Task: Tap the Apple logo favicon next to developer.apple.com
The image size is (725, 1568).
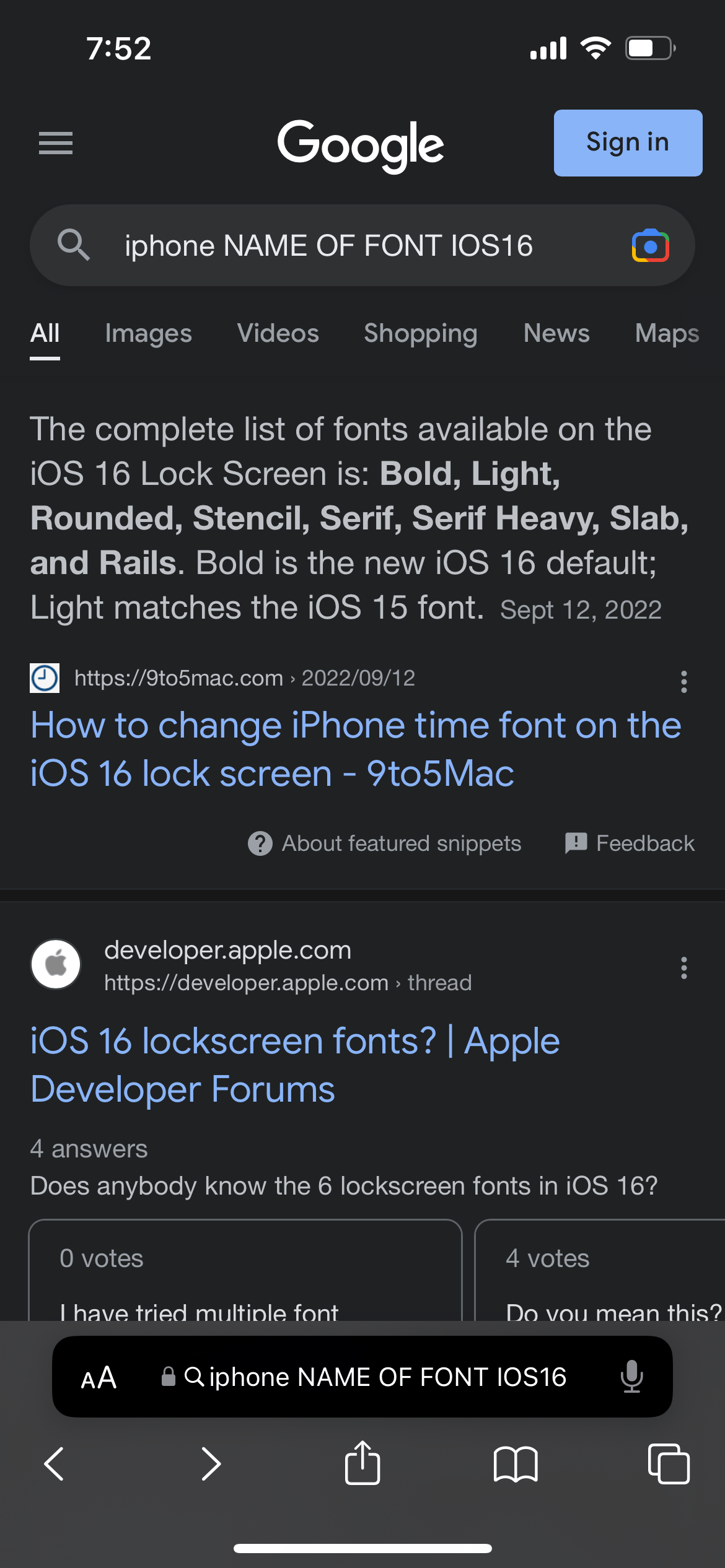Action: [56, 964]
